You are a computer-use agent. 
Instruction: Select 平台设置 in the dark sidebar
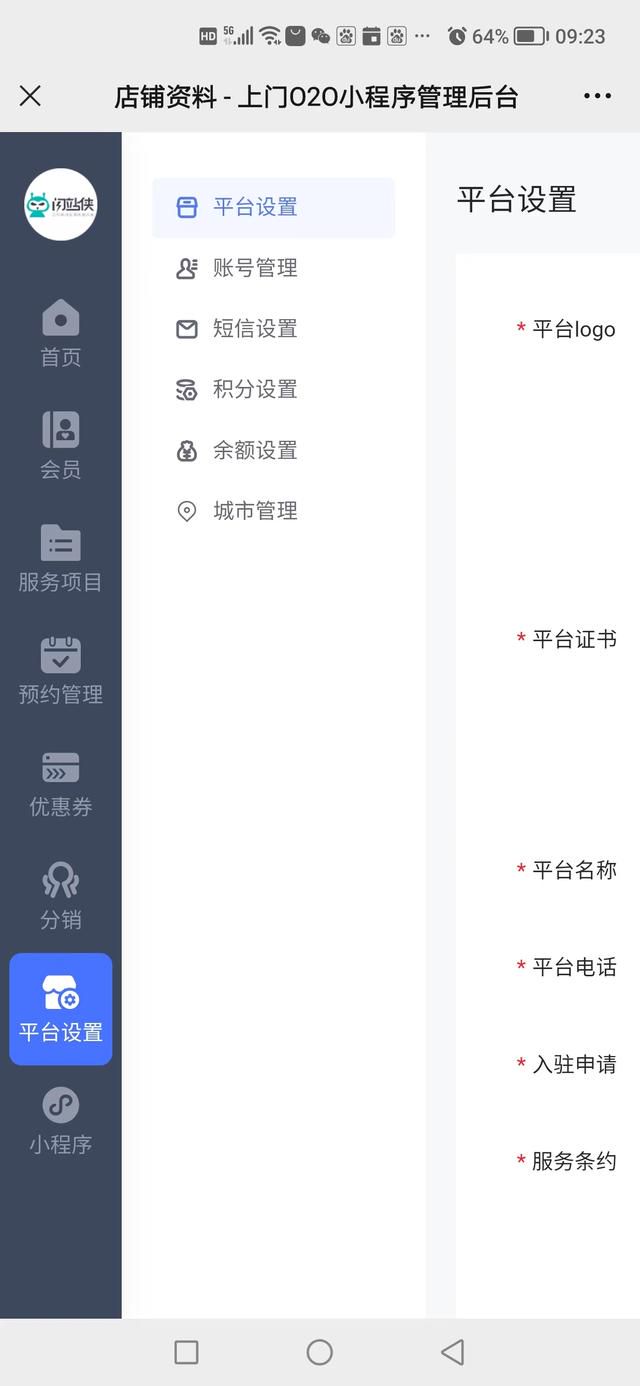[61, 1009]
